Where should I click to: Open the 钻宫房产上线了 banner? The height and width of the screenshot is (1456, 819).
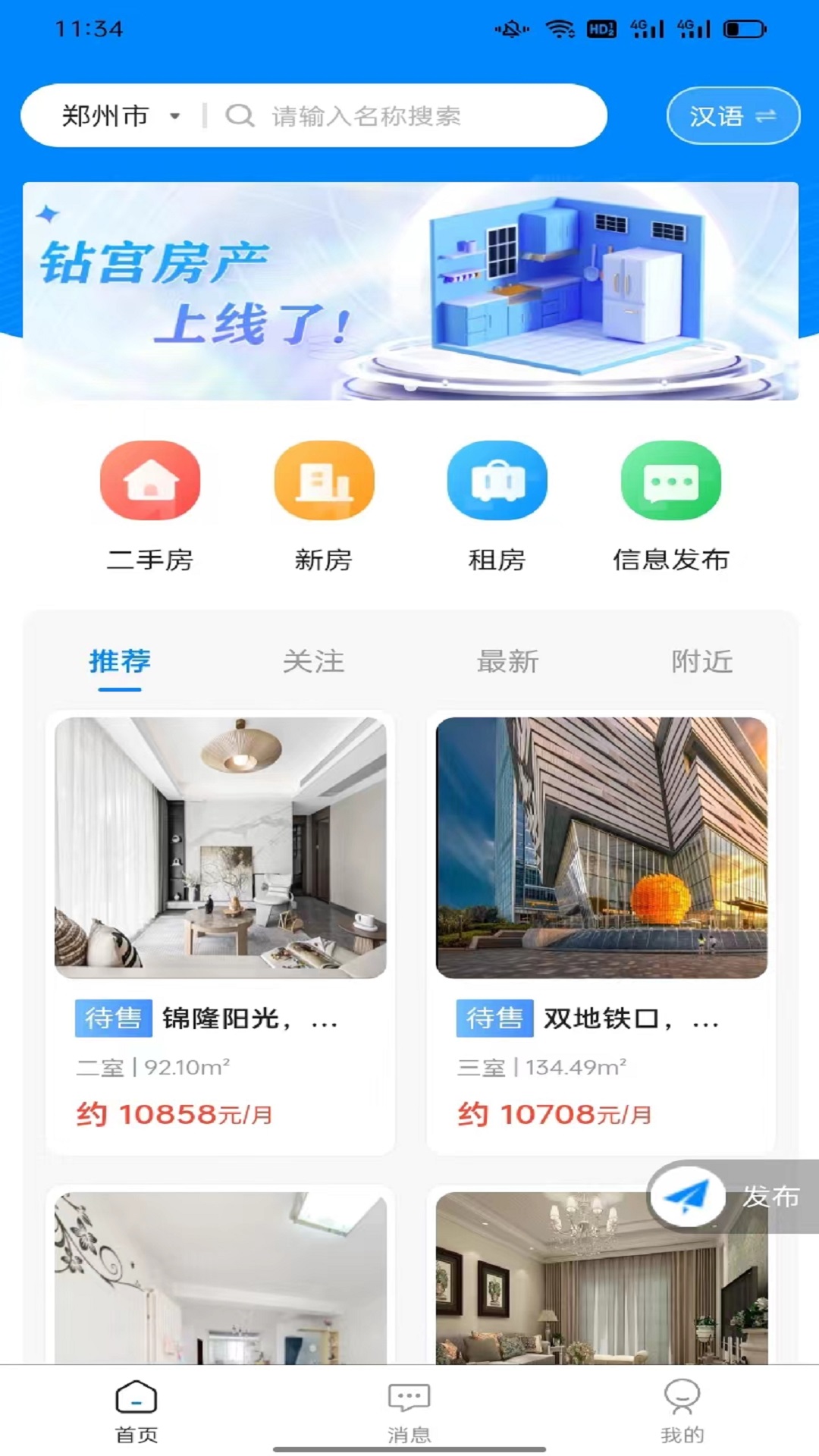(410, 291)
